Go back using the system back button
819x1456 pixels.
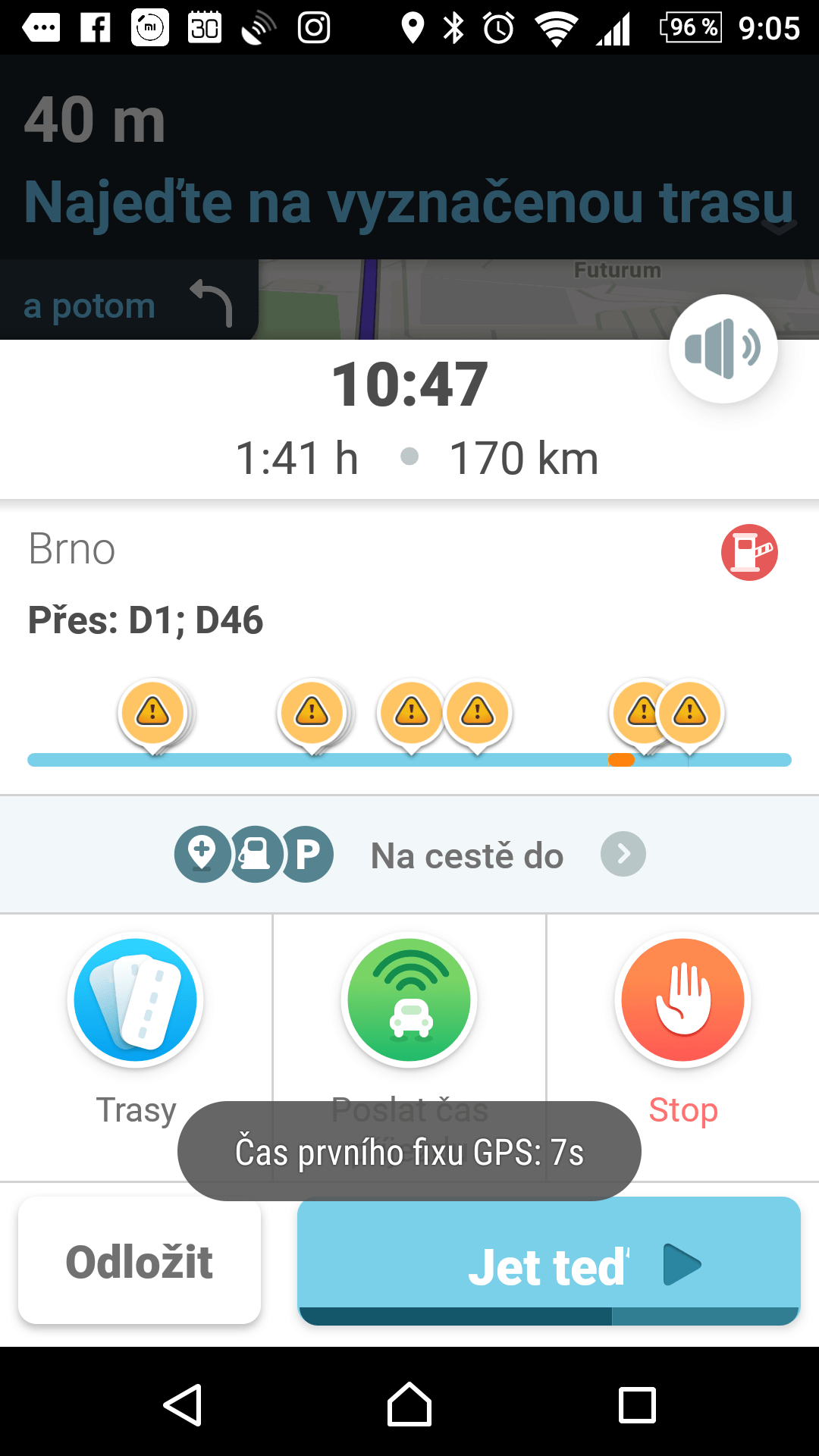(x=183, y=1404)
